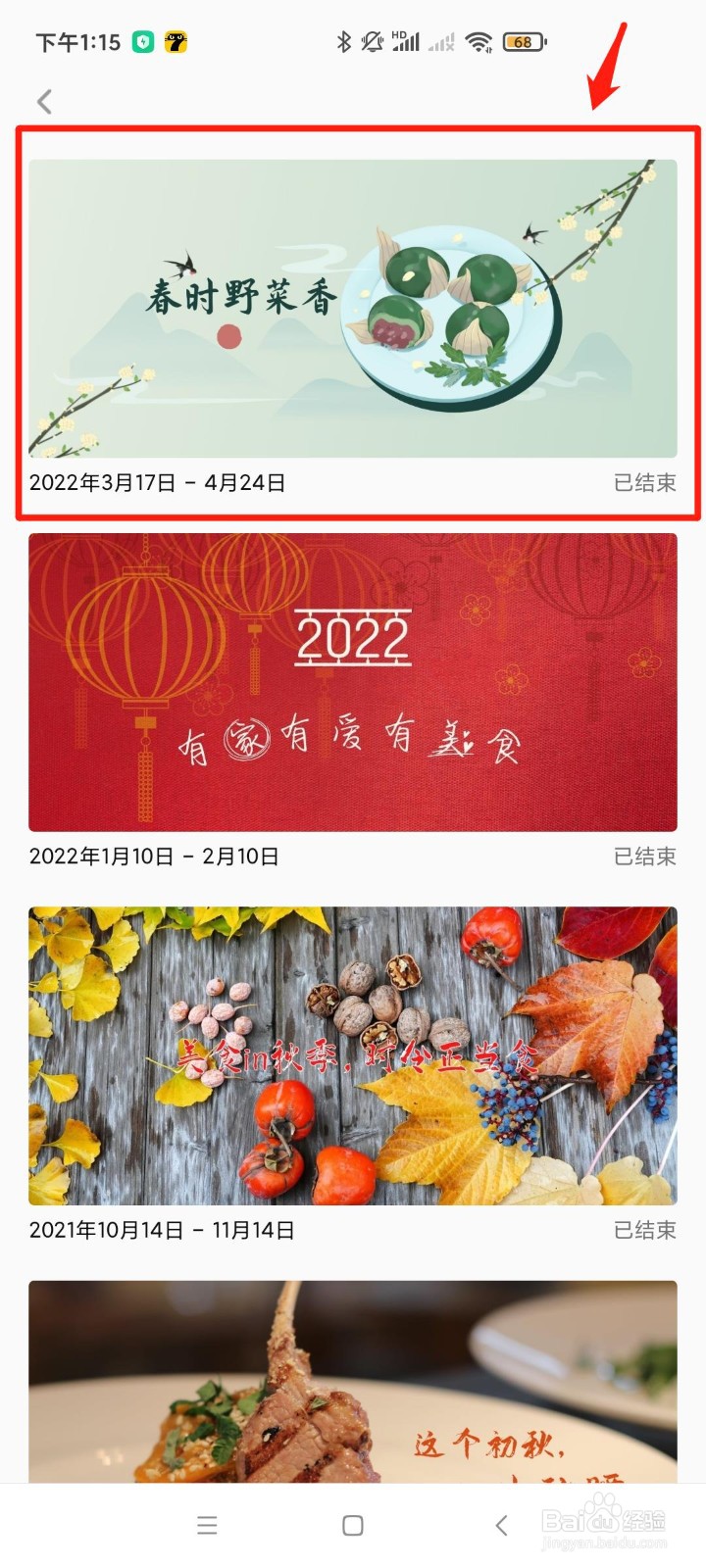Tap the navigation bar back arrow
The image size is (706, 1568).
[x=498, y=1525]
